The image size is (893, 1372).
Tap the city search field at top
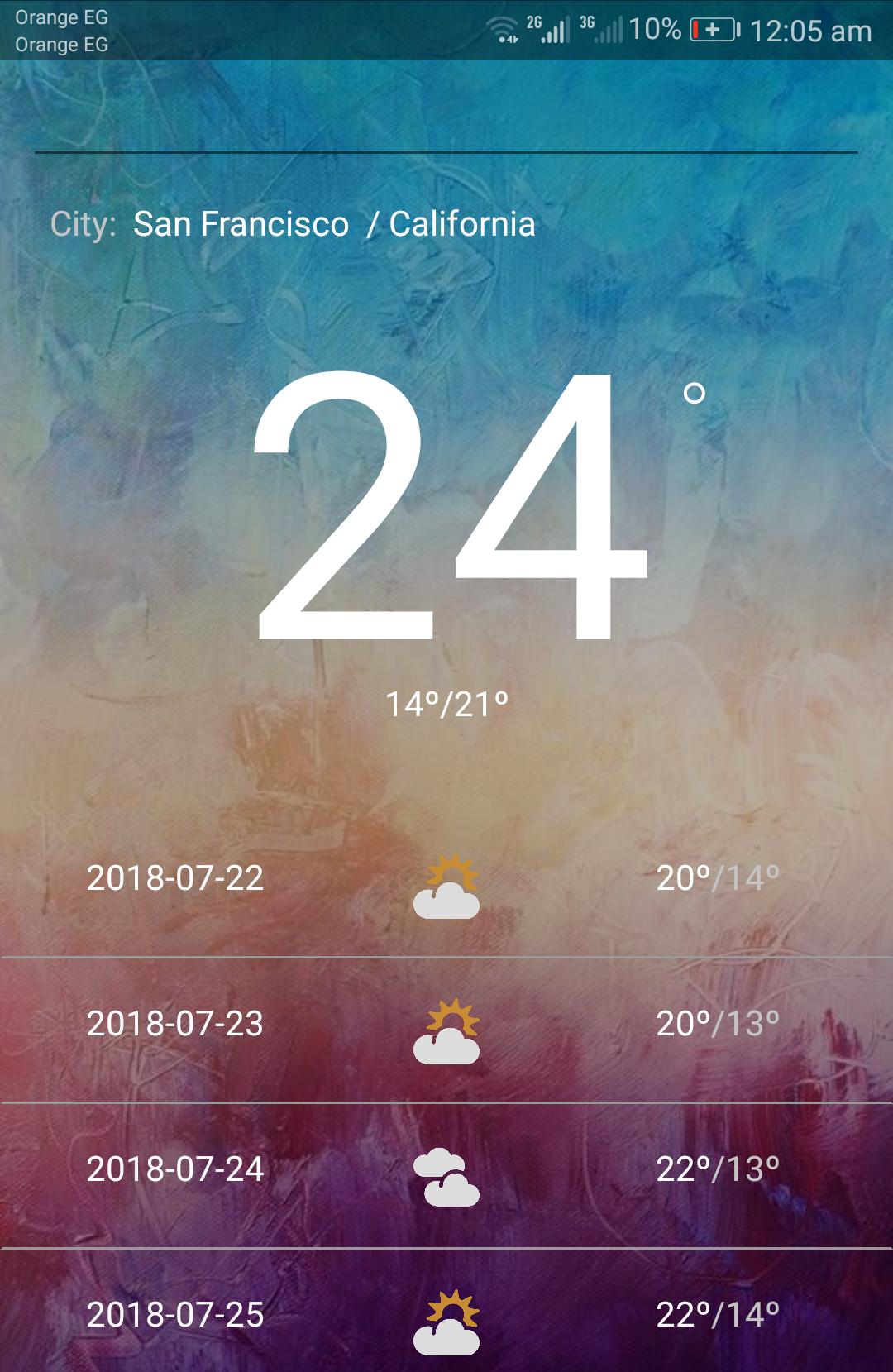(446, 124)
